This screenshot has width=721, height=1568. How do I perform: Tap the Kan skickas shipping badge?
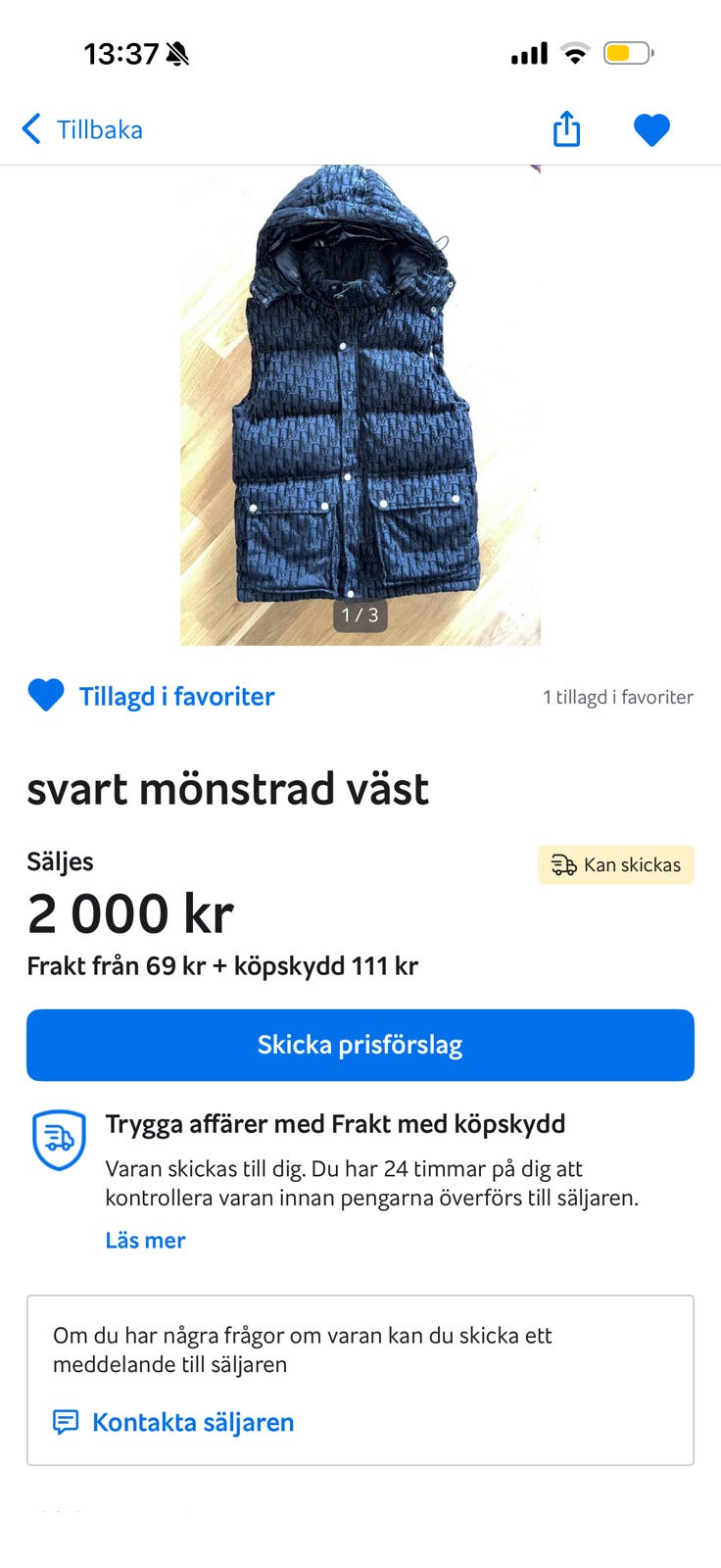click(x=615, y=864)
